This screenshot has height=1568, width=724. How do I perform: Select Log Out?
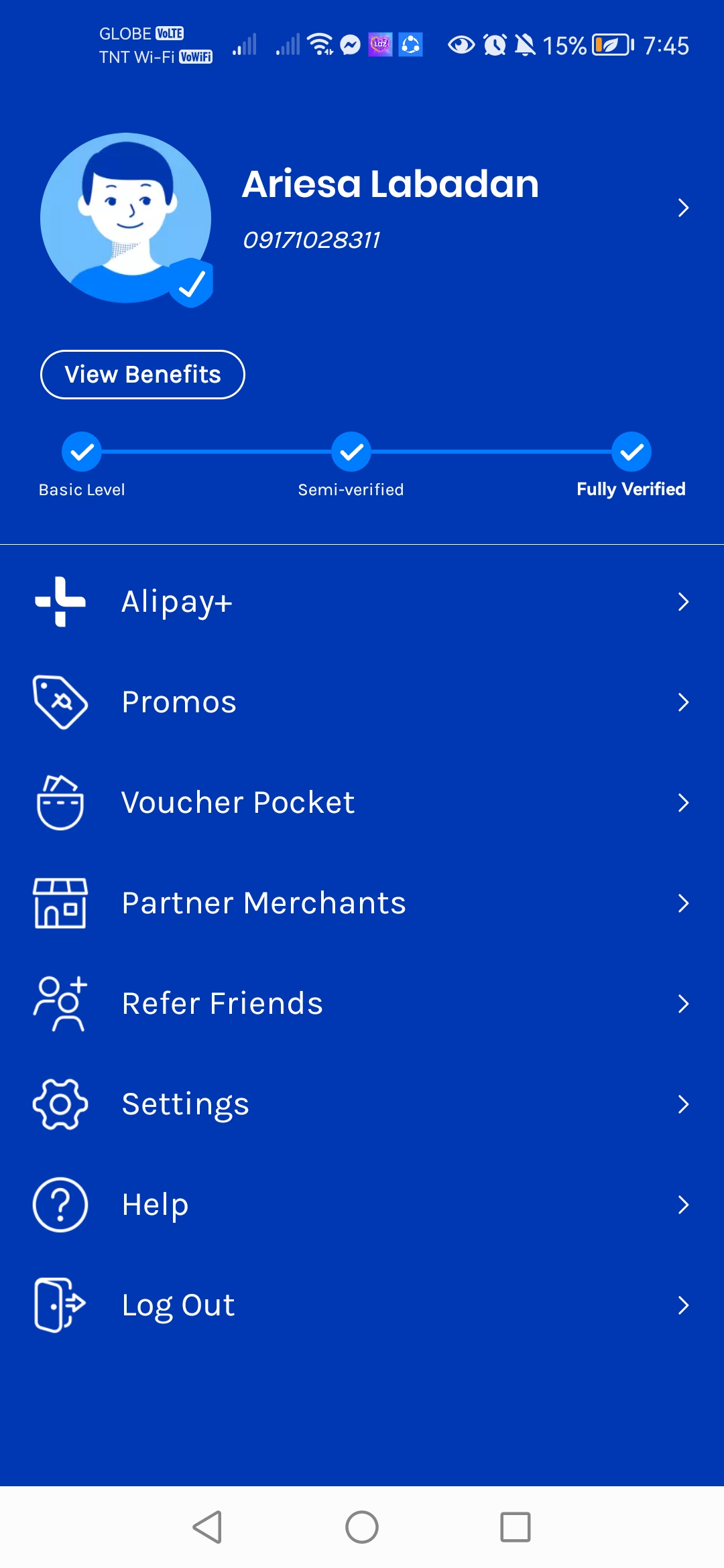[x=362, y=1305]
